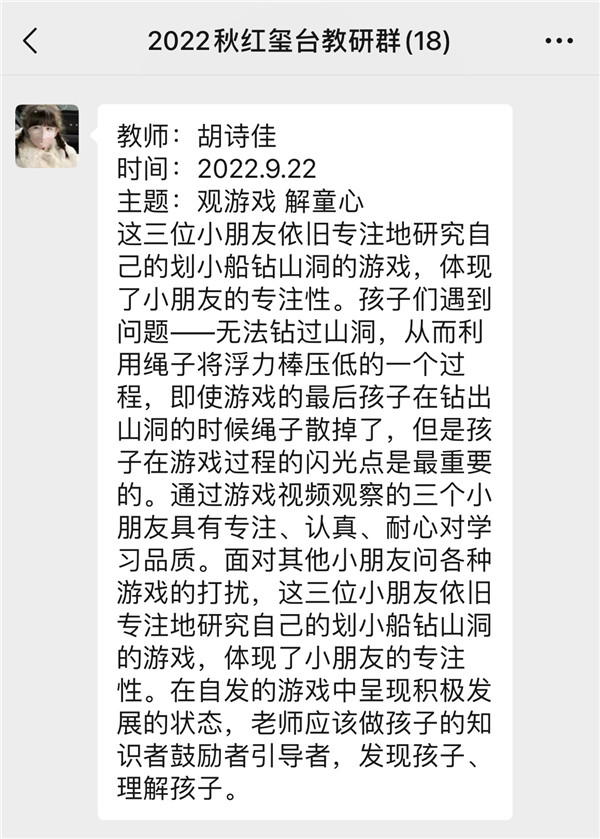This screenshot has height=839, width=600.
Task: Open the sender's profile avatar
Action: [47, 136]
